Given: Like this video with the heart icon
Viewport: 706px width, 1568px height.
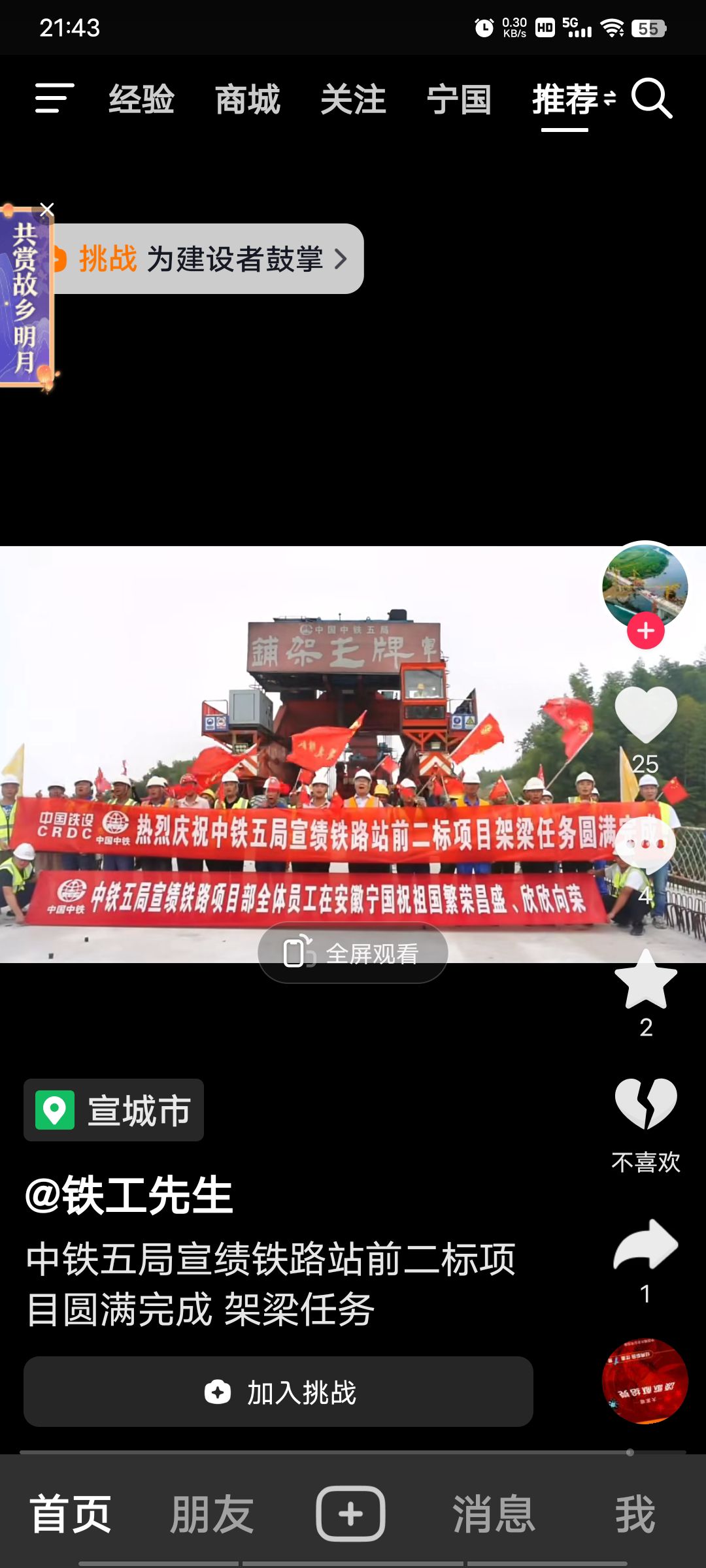Looking at the screenshot, I should tap(646, 715).
